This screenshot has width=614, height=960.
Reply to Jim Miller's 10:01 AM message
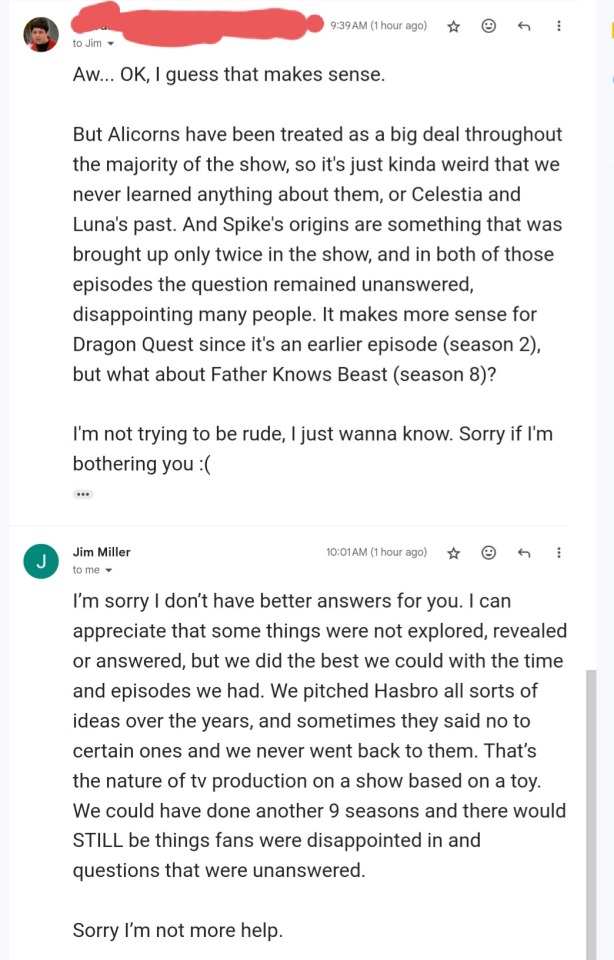(x=523, y=553)
